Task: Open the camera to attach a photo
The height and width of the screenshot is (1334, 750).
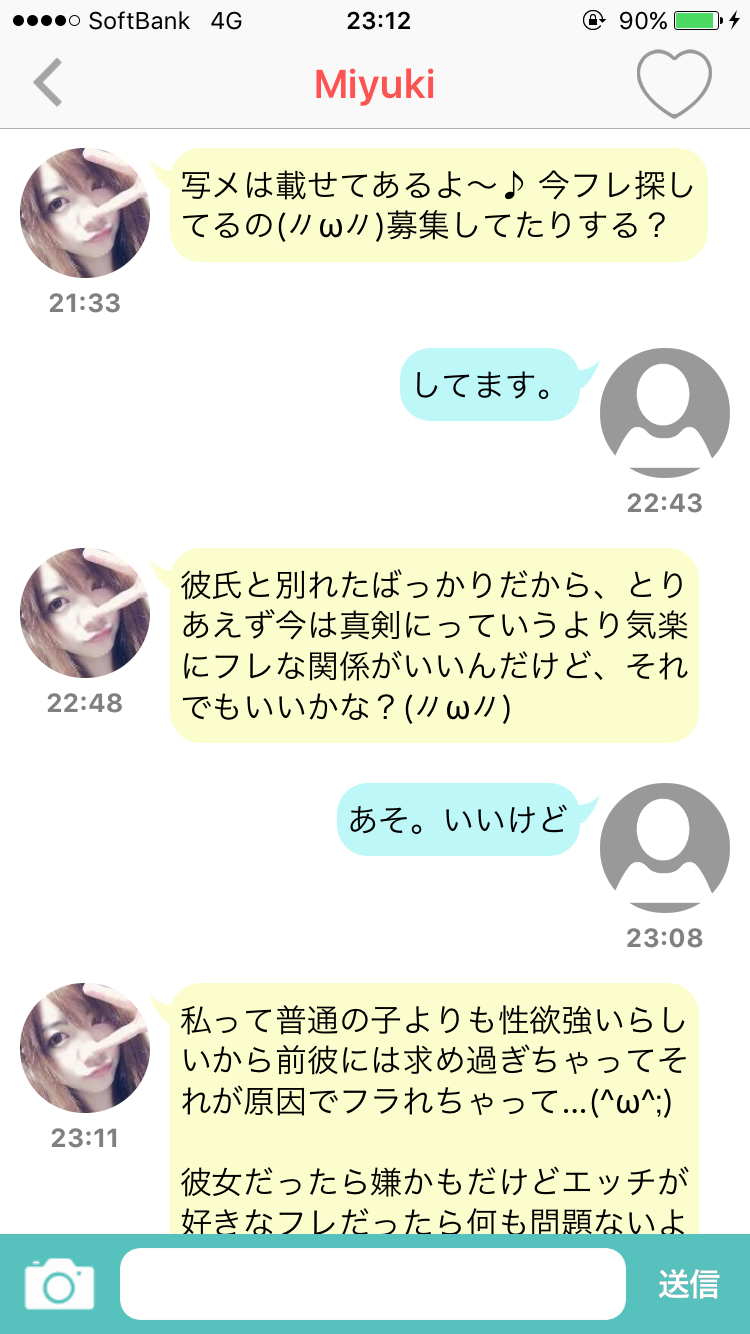Action: (59, 1283)
